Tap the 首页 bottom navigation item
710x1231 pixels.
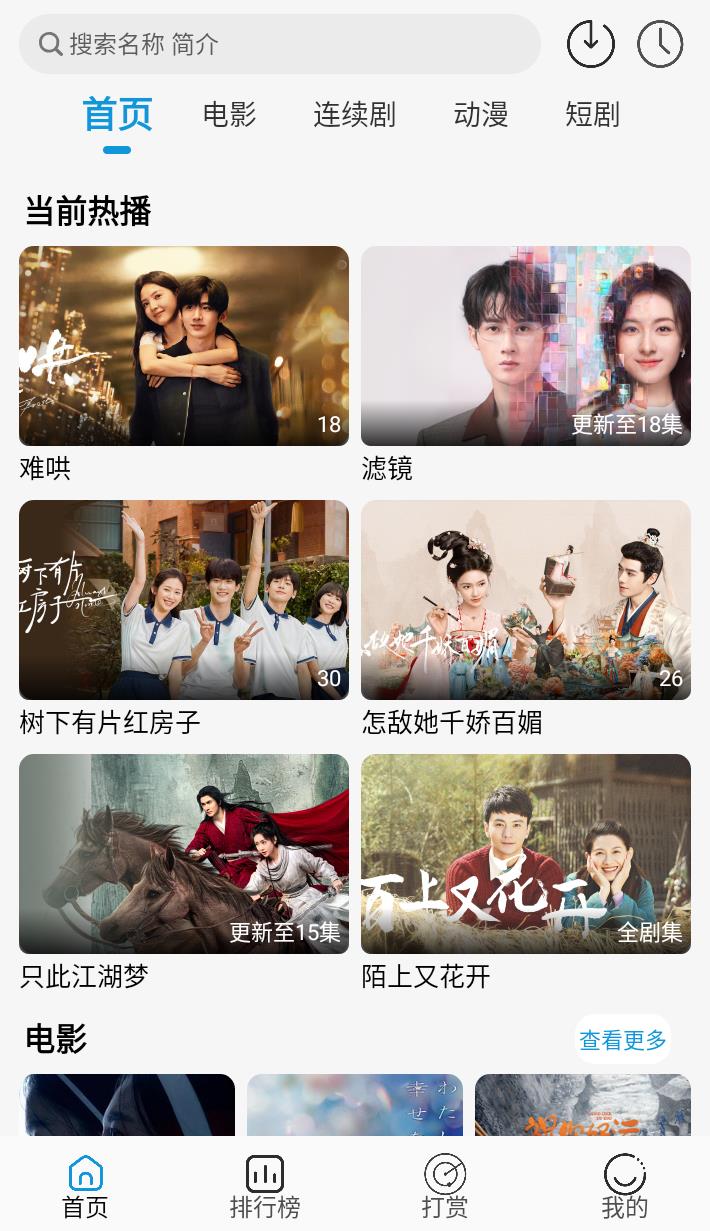[85, 1186]
